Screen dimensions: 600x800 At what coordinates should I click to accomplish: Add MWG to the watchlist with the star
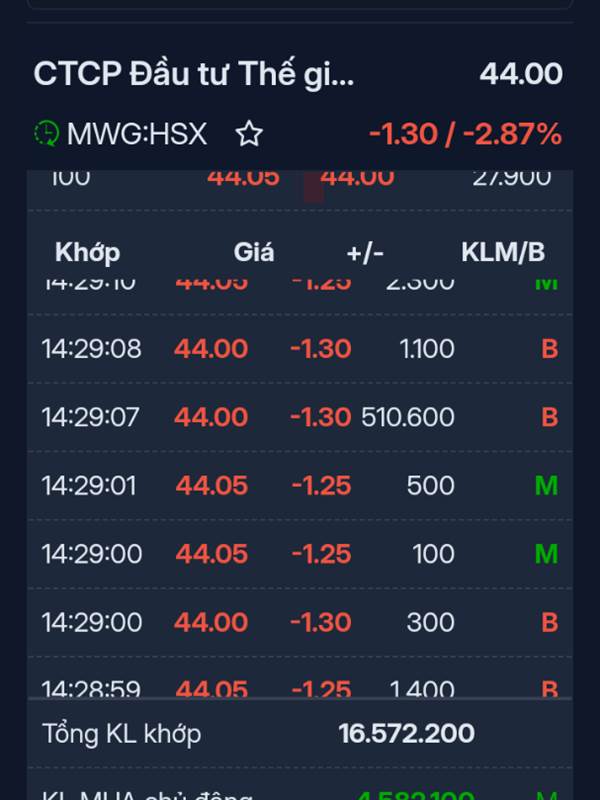[x=248, y=134]
